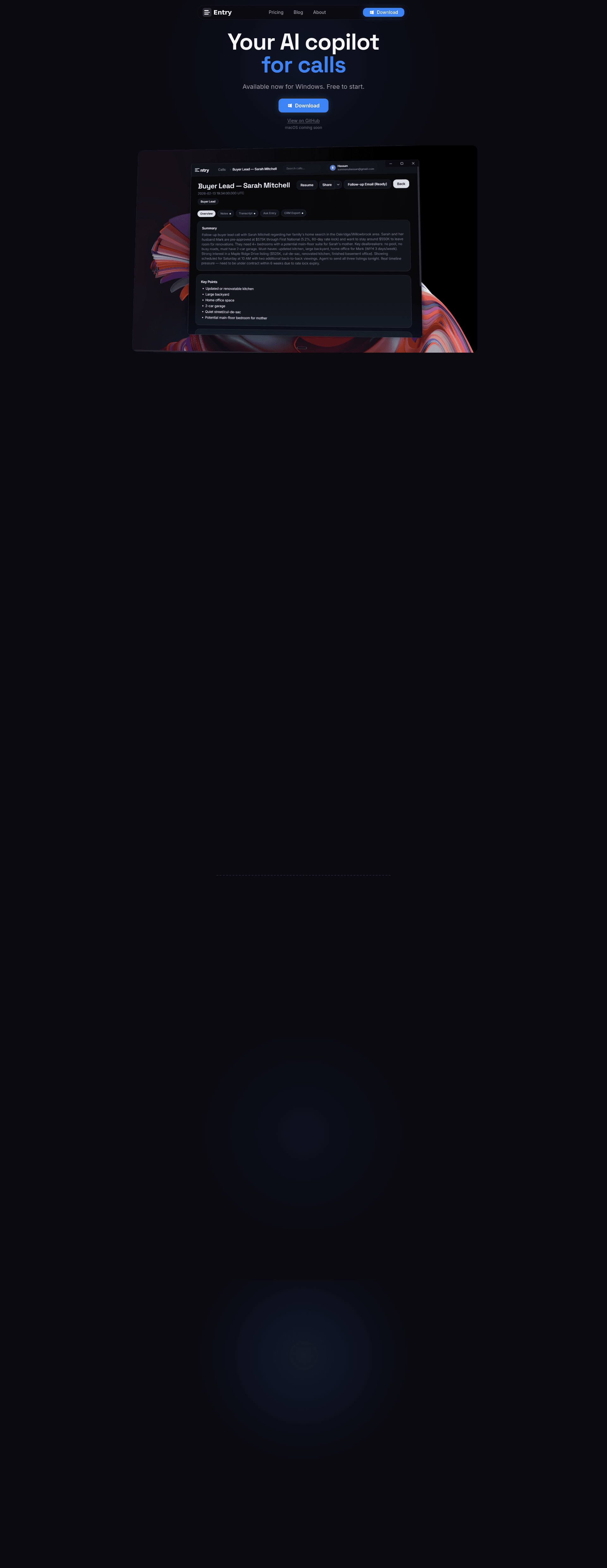Viewport: 607px width, 1568px height.
Task: Click the Windows icon on the navbar Download button
Action: pyautogui.click(x=371, y=12)
